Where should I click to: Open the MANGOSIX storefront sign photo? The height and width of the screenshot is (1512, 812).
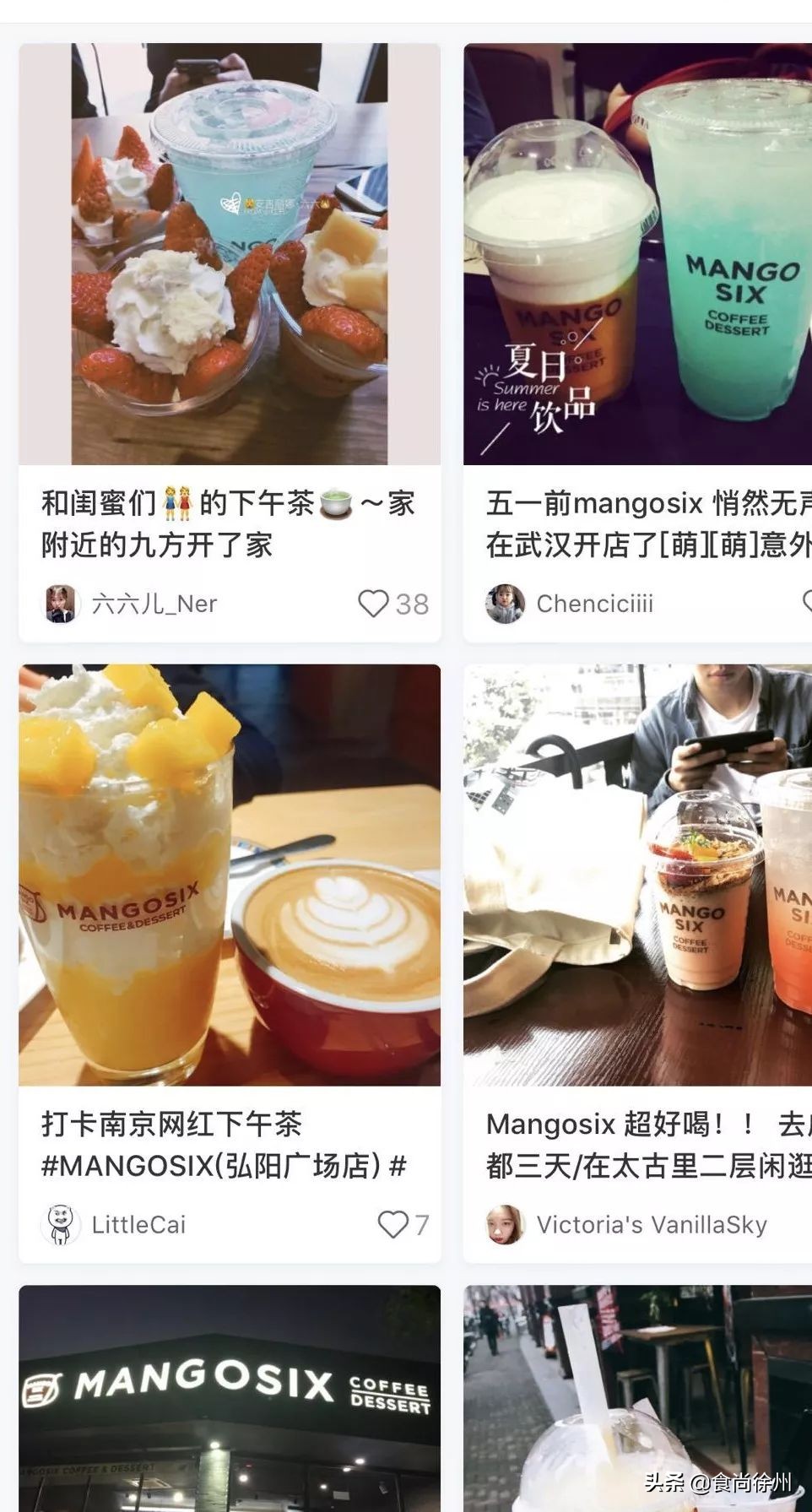(229, 1393)
